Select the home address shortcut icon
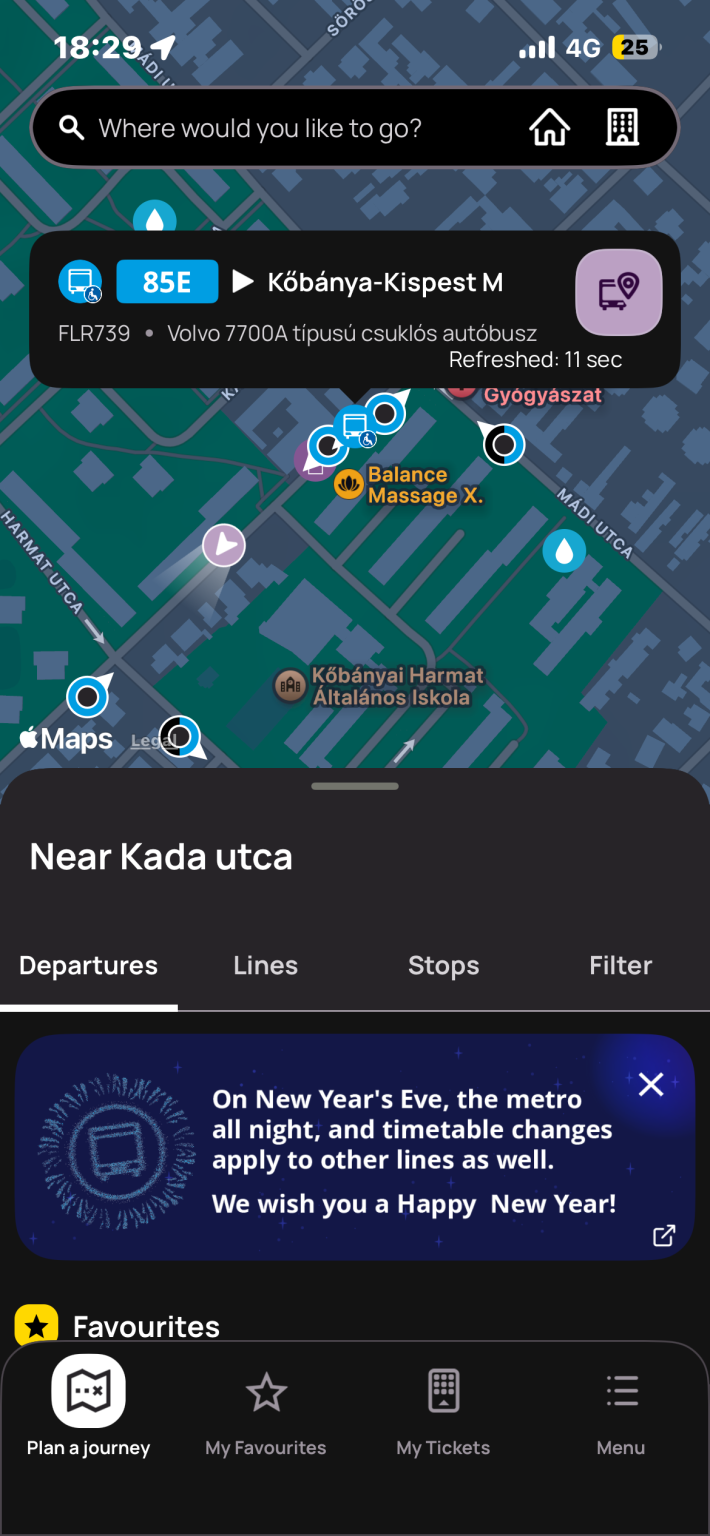This screenshot has width=710, height=1536. 549,128
